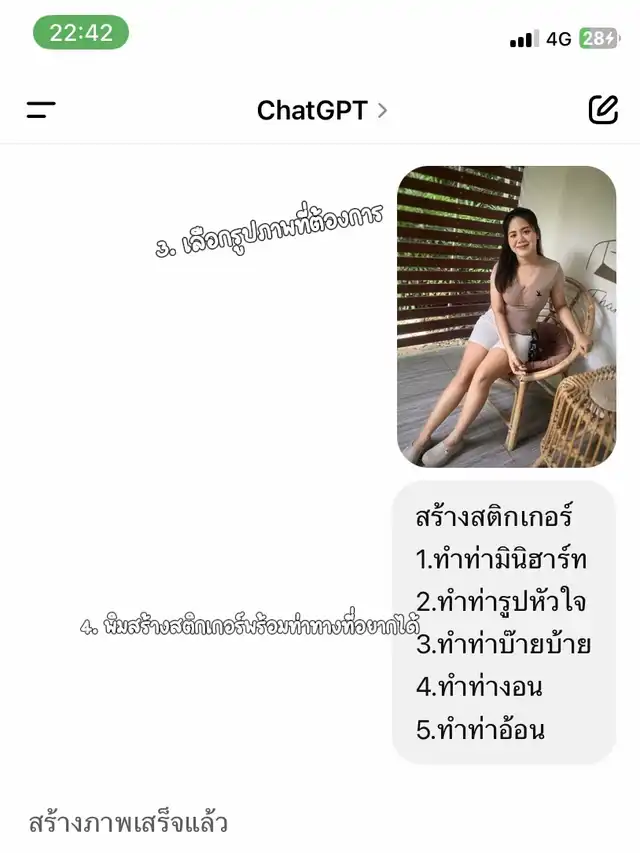Screen dimensions: 640x853
Task: Open the sidebar menu
Action: coord(41,110)
